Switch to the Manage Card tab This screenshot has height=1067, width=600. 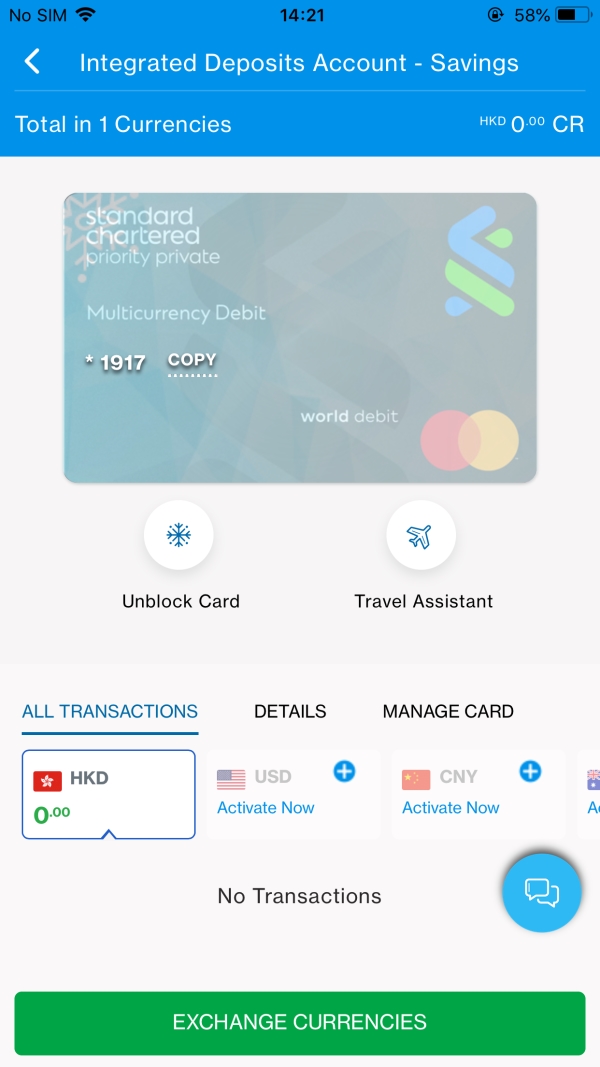(448, 711)
